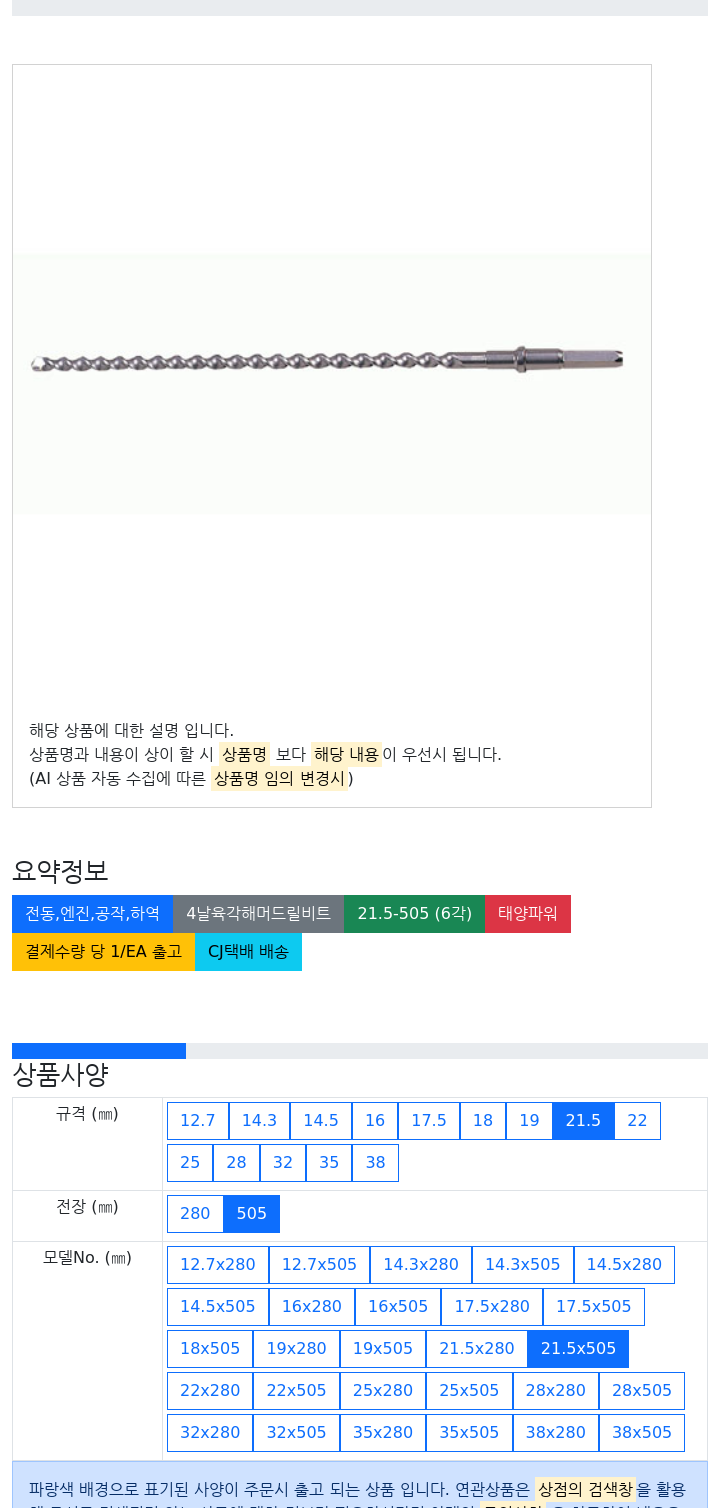Choose model 32x280
Image resolution: width=720 pixels, height=1508 pixels.
tap(210, 1433)
